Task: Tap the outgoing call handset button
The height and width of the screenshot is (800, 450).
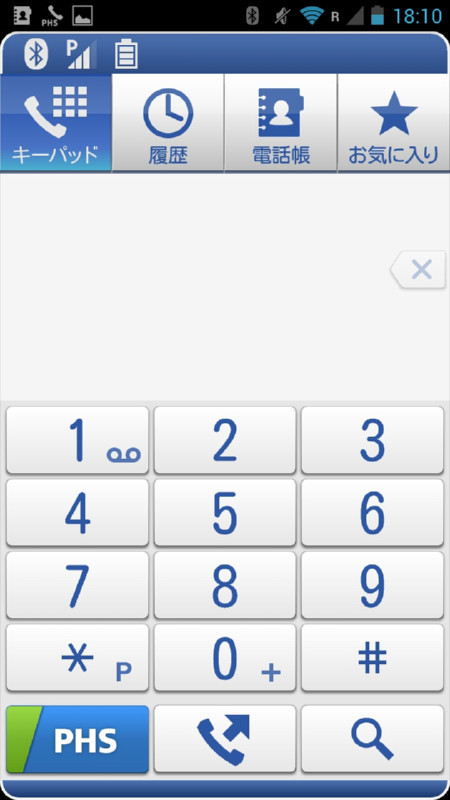Action: (225, 739)
